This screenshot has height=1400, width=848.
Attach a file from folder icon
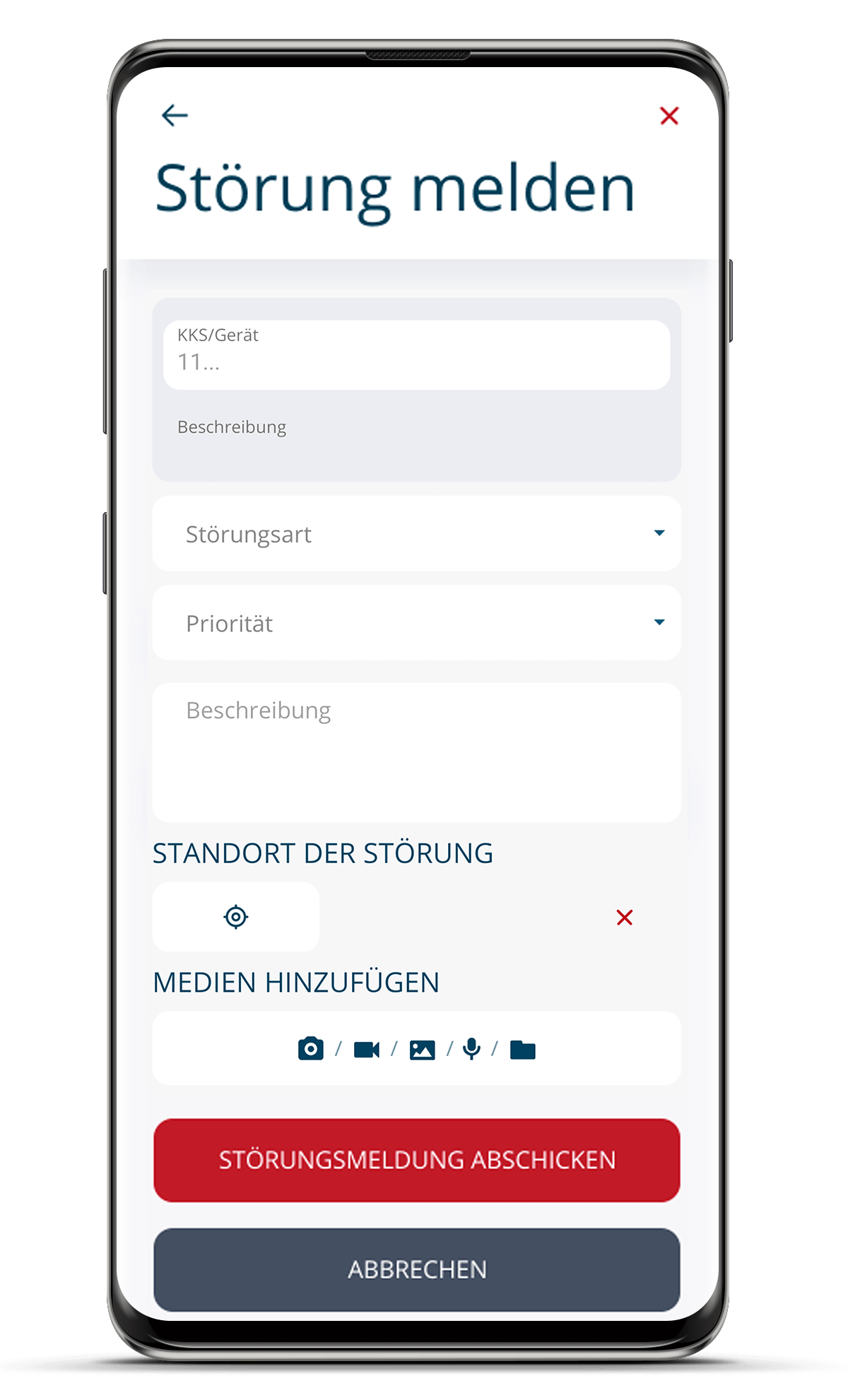pyautogui.click(x=523, y=1050)
